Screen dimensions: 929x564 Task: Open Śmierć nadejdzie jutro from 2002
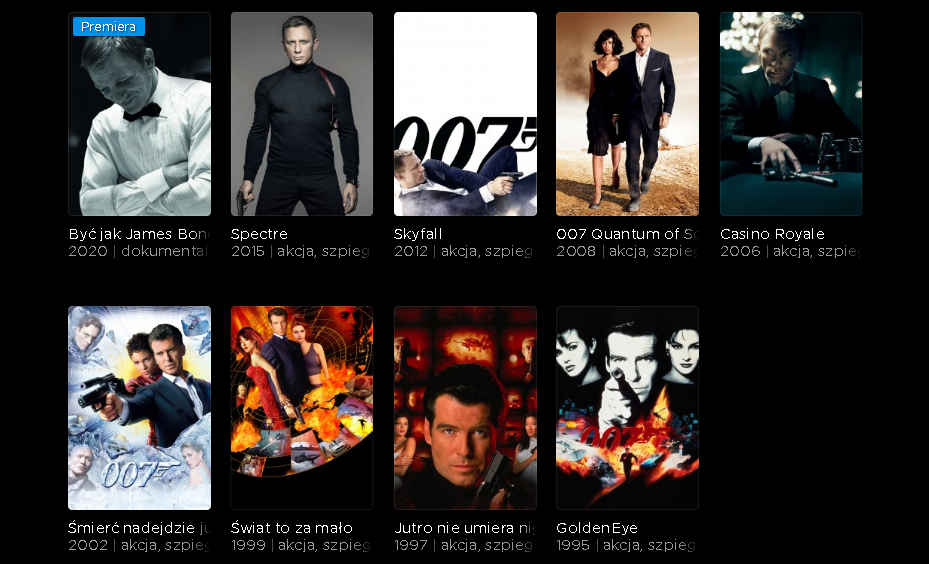[139, 408]
